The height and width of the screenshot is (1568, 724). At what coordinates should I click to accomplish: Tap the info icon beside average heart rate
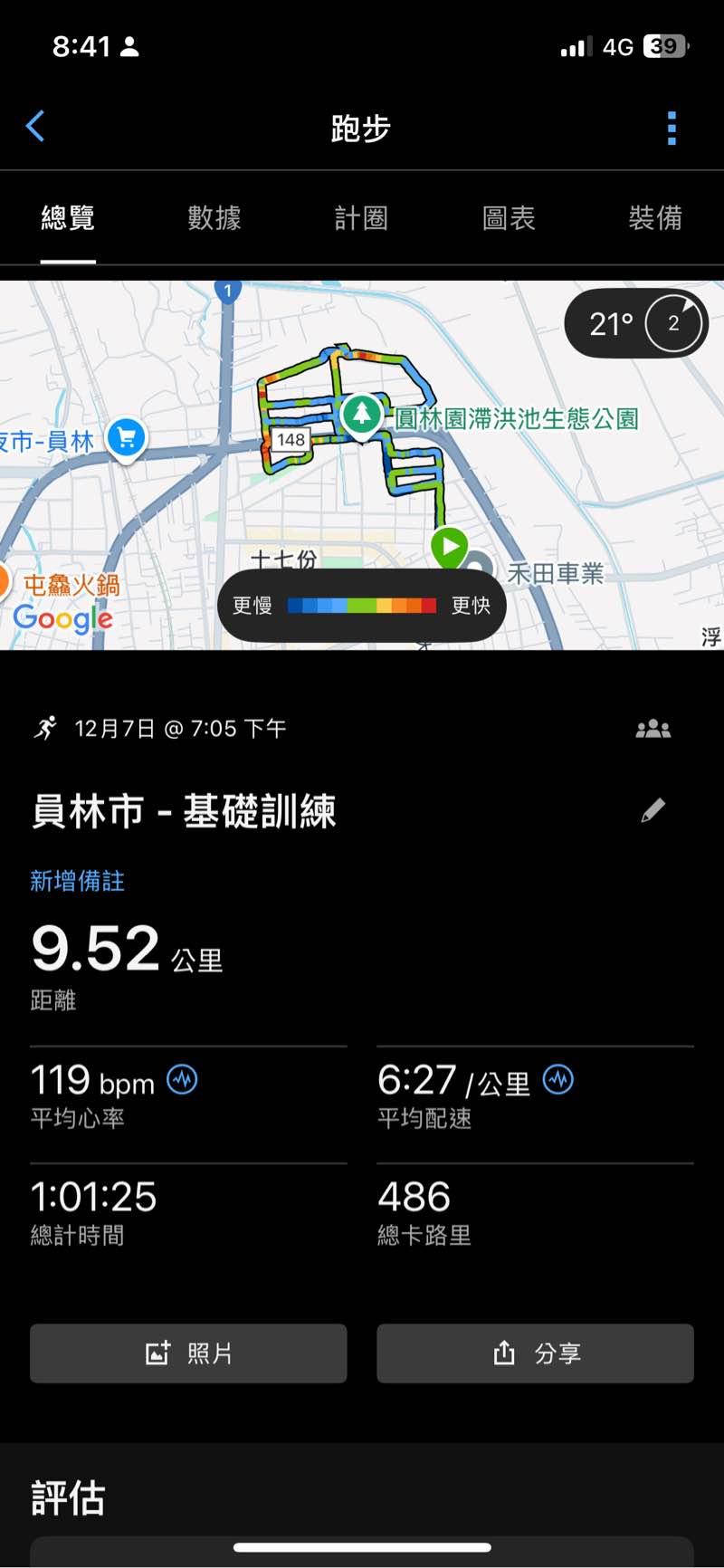pos(183,1080)
